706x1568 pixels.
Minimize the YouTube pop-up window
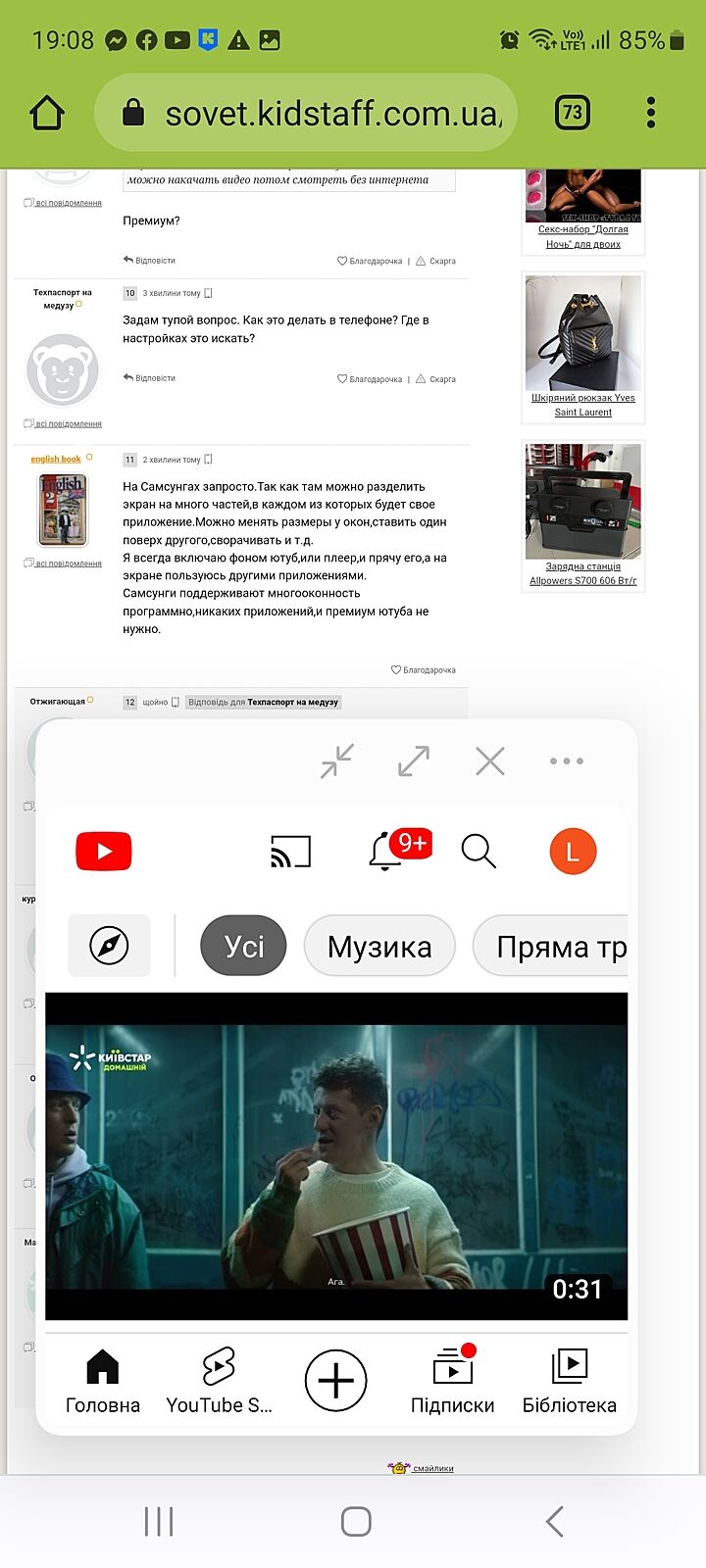tap(336, 760)
